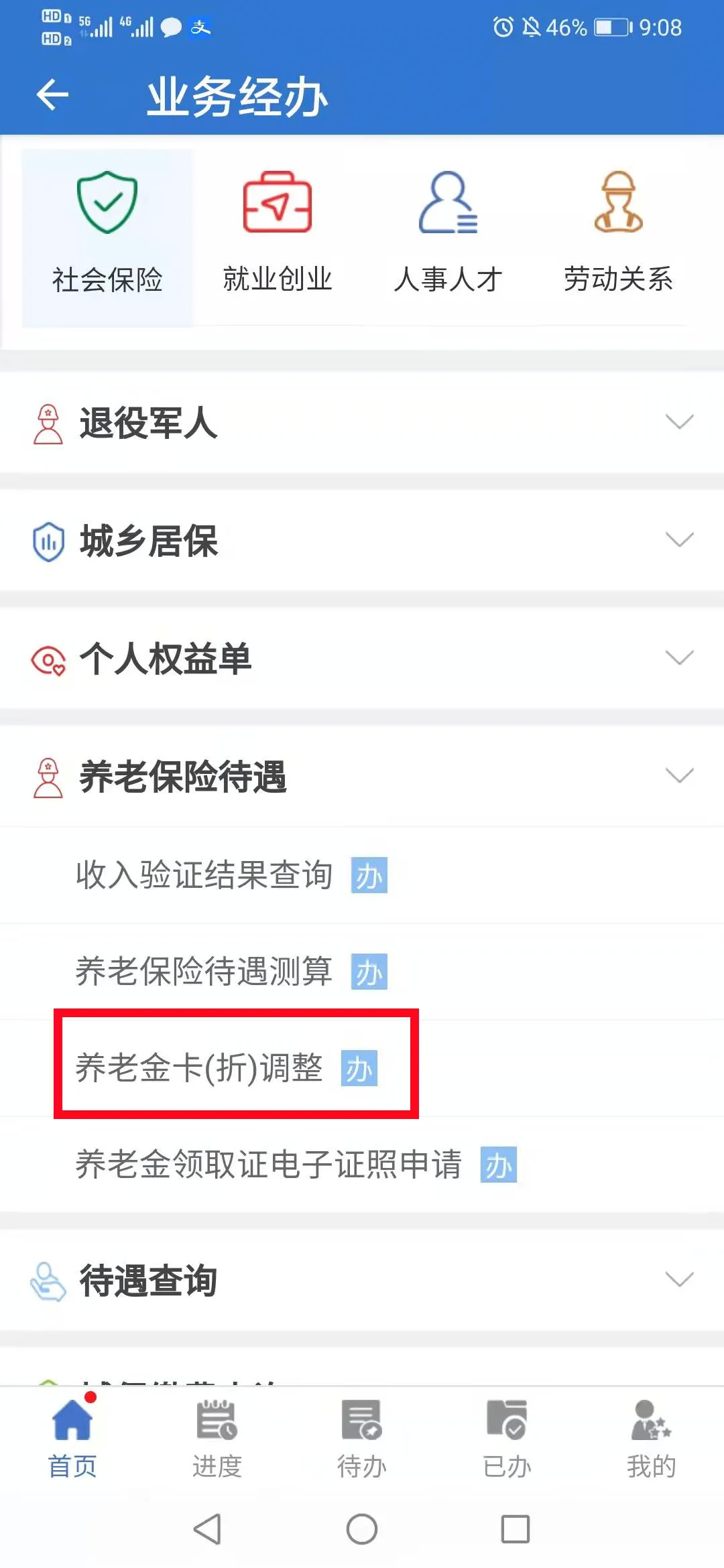Switch to the 就业创业 category
The height and width of the screenshot is (1568, 724).
pyautogui.click(x=278, y=238)
